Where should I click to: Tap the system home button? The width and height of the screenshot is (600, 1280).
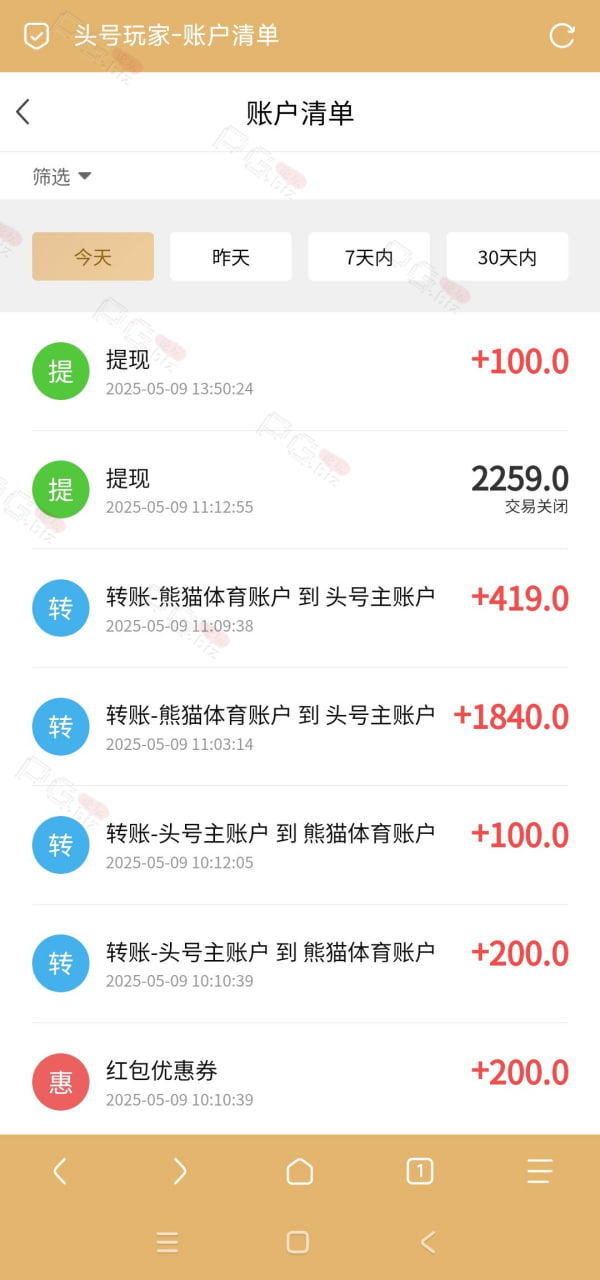tap(298, 1242)
